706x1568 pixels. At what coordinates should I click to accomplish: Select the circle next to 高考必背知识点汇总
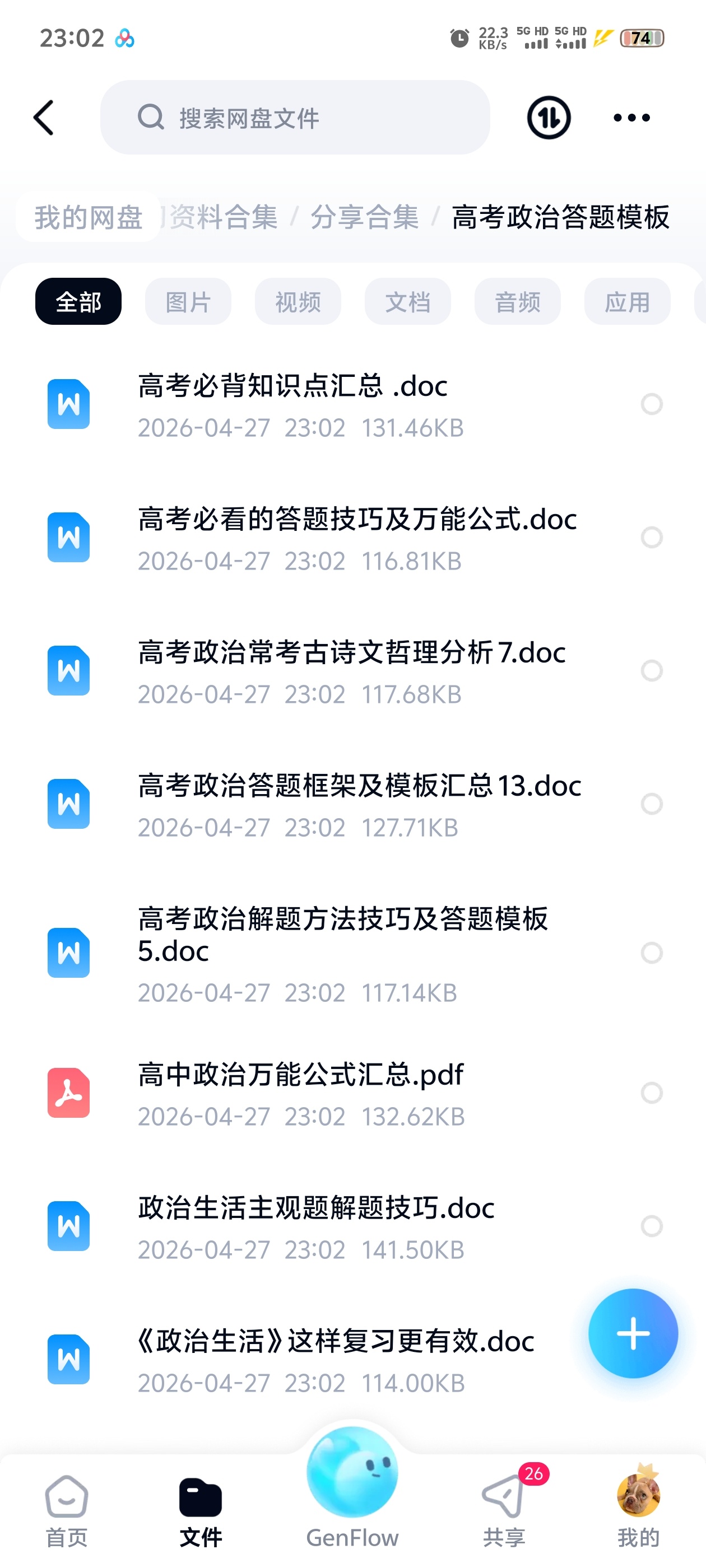pos(651,404)
